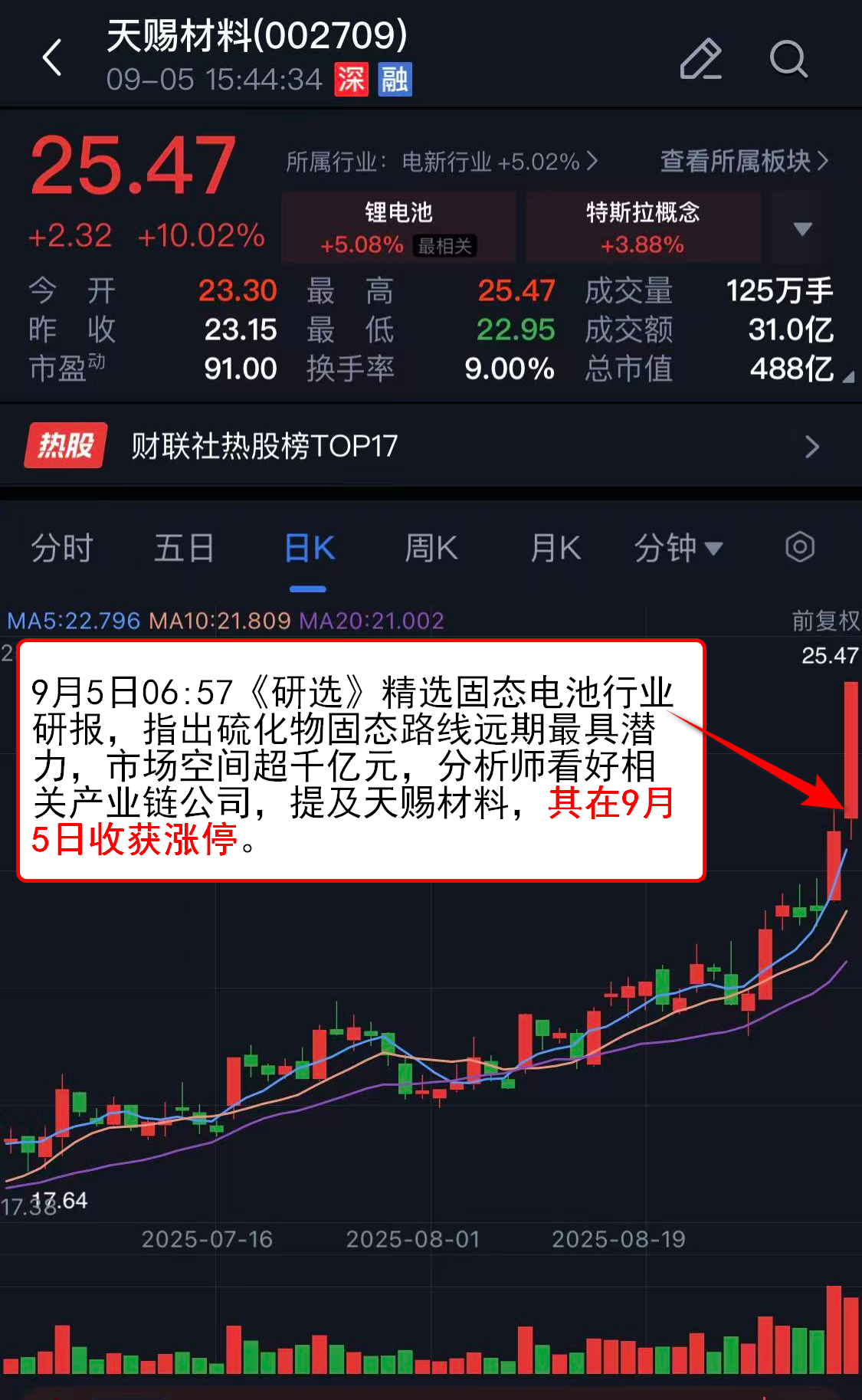Go back using the top-left arrow
This screenshot has height=1400, width=862.
(x=52, y=58)
